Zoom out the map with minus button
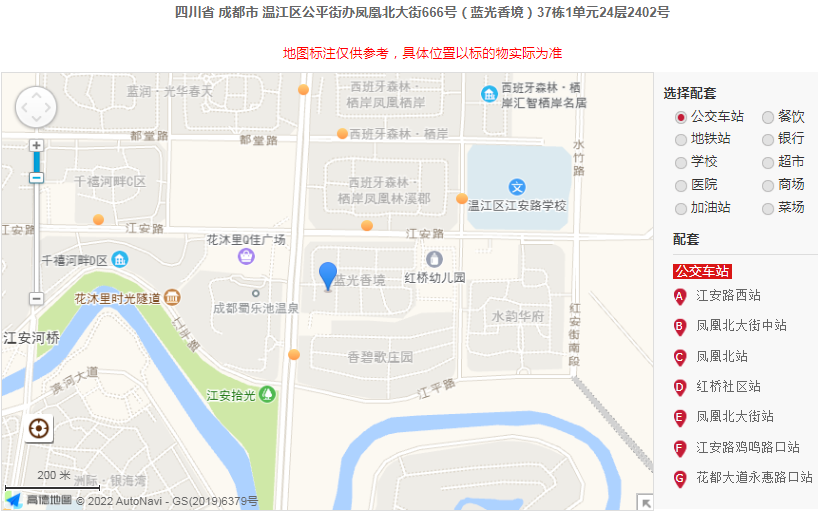 coord(36,298)
